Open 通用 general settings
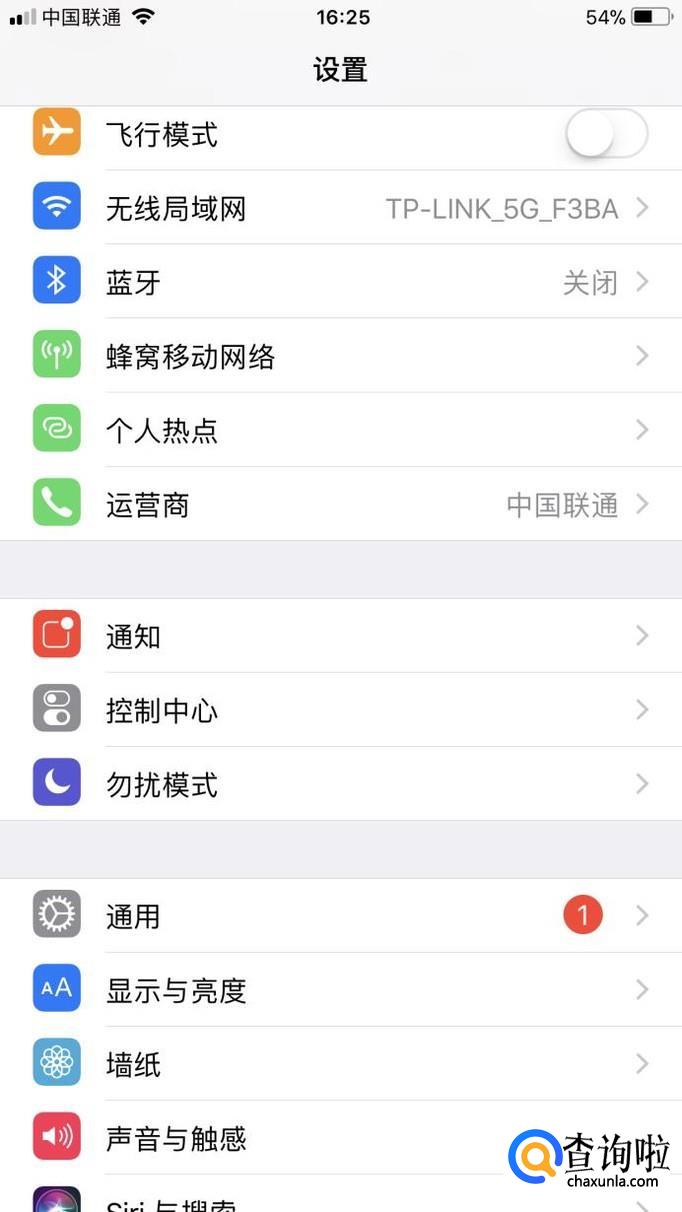 tap(340, 916)
